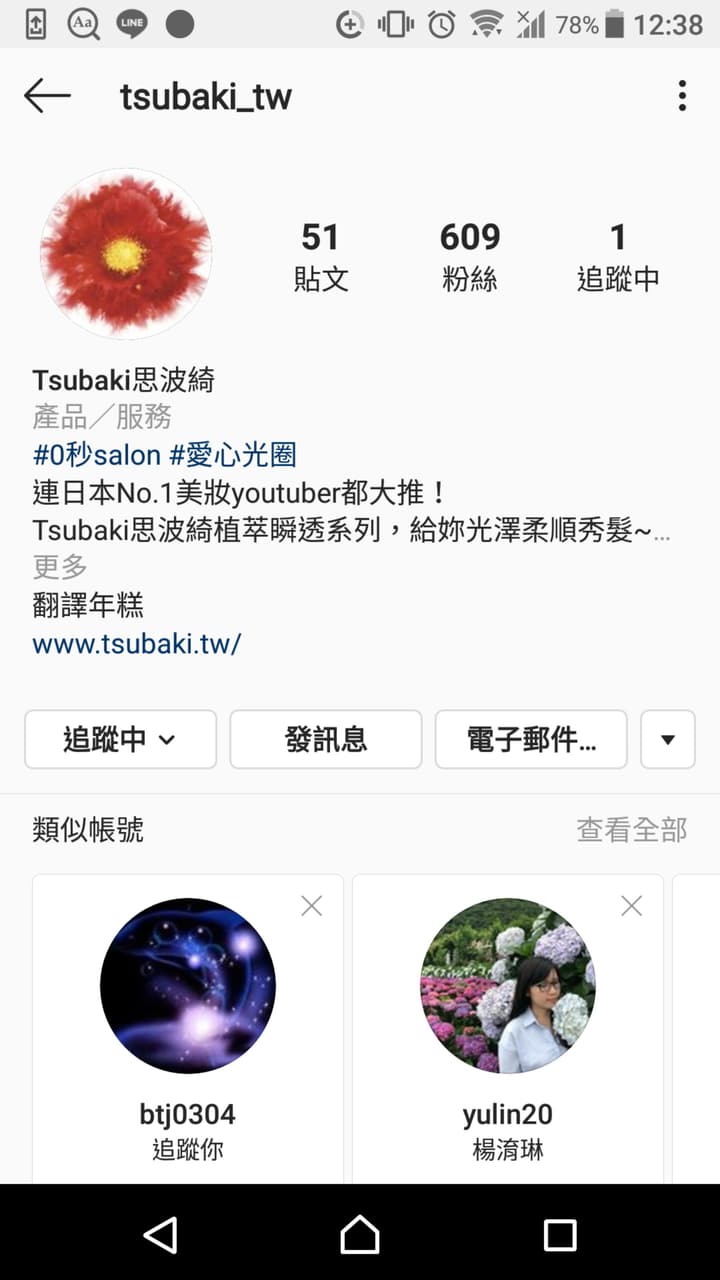
Task: Tap the 追蹤中 following dropdown button
Action: coord(120,740)
